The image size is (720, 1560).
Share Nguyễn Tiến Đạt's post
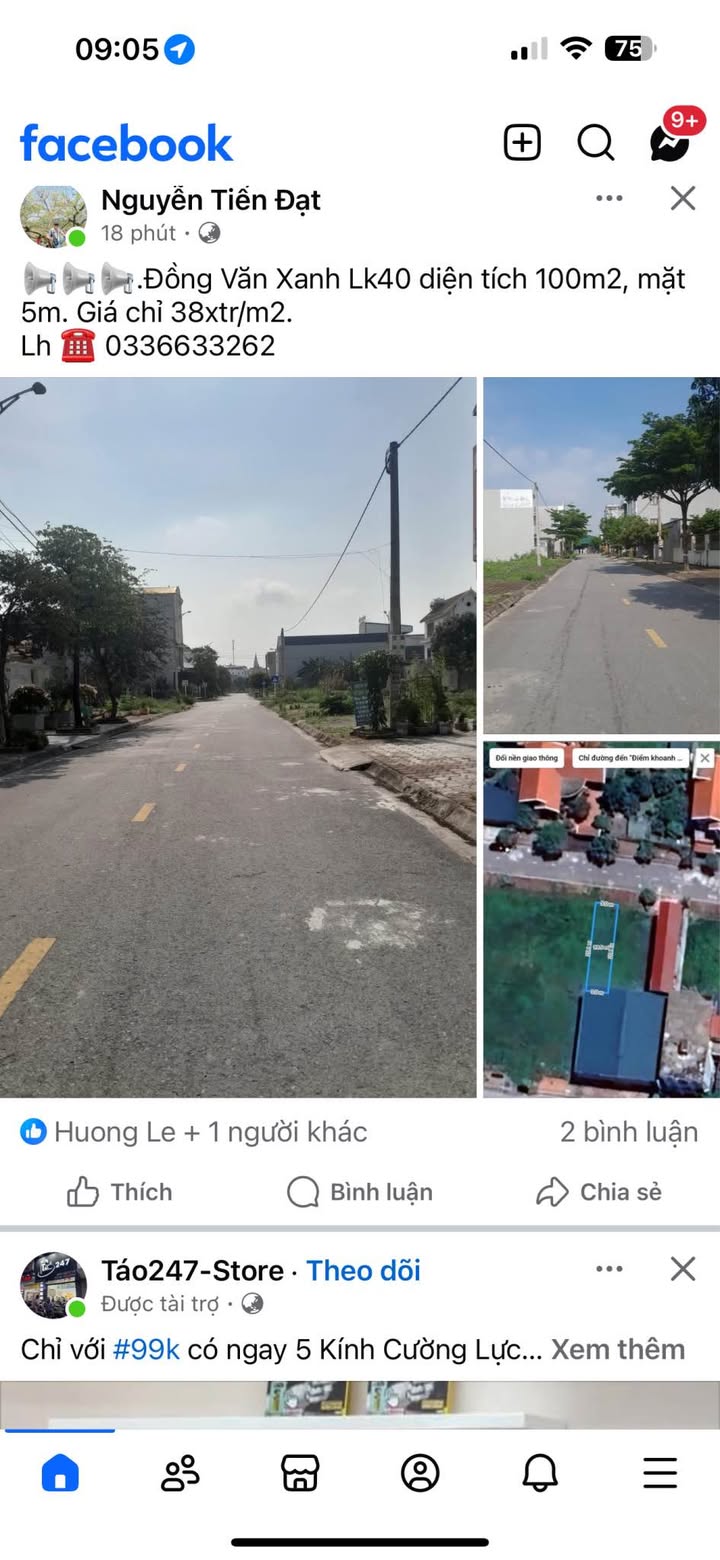point(599,1192)
